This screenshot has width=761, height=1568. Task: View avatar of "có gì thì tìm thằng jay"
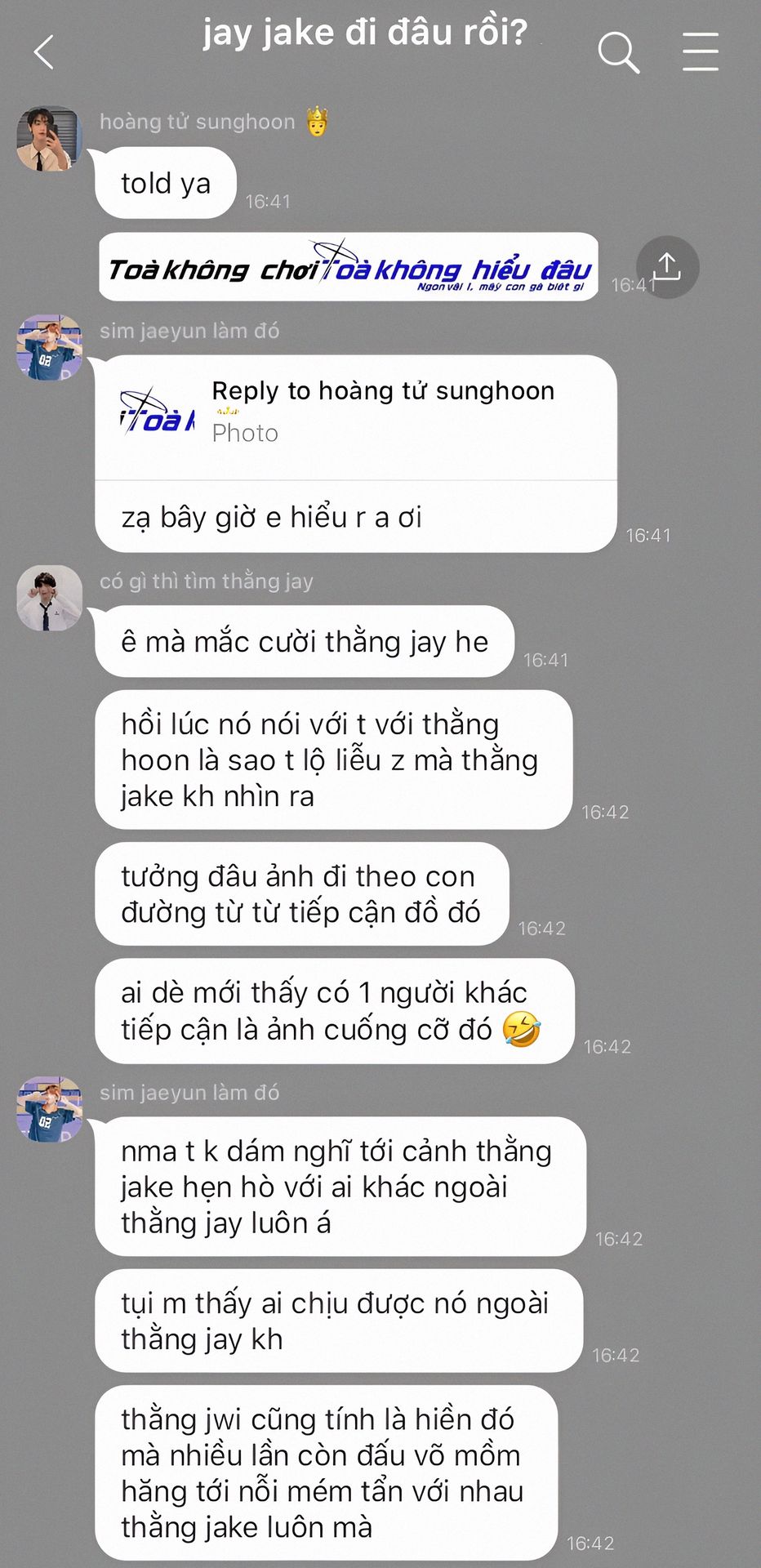(x=49, y=598)
